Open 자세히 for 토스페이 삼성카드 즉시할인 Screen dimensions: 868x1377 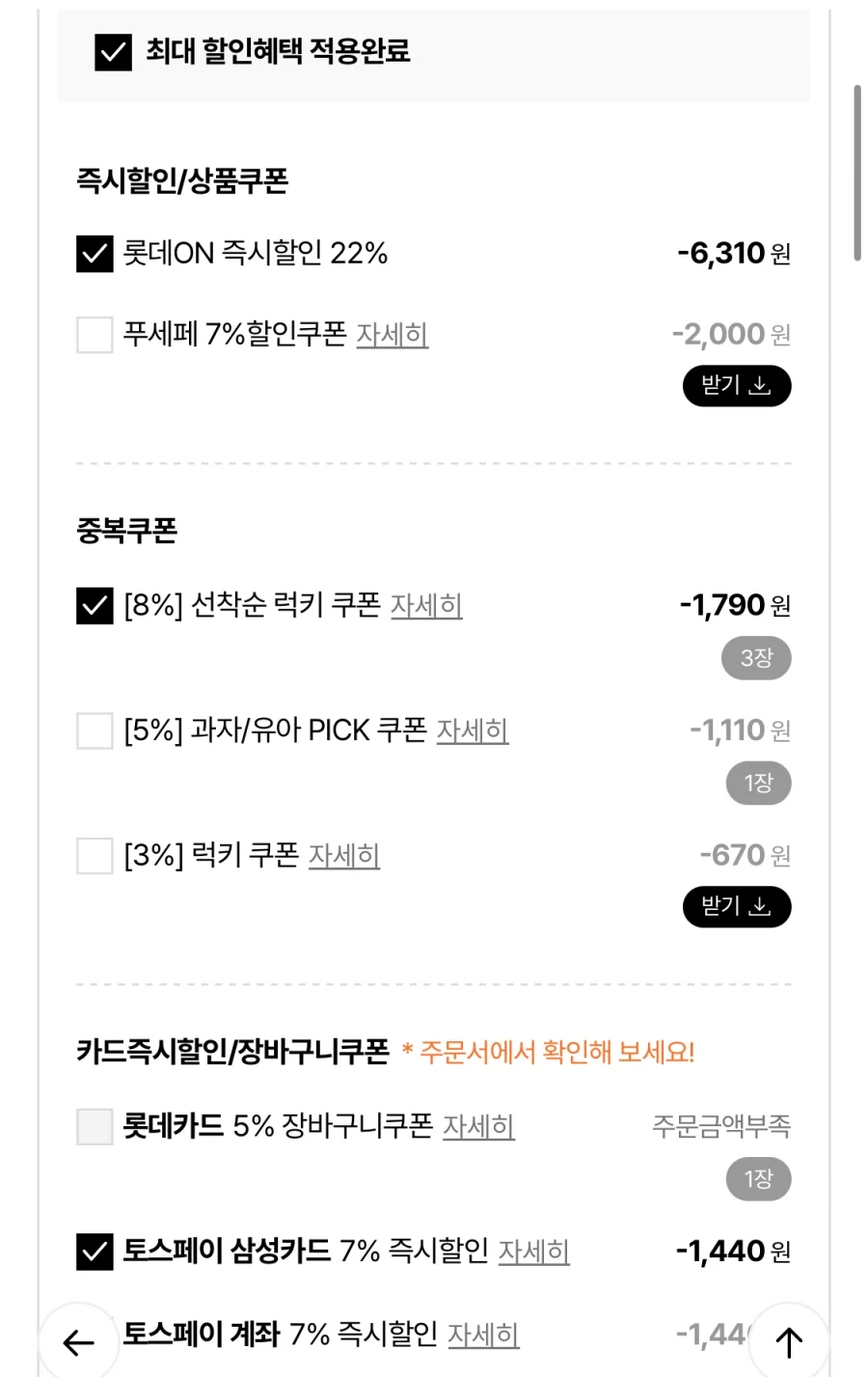534,1252
